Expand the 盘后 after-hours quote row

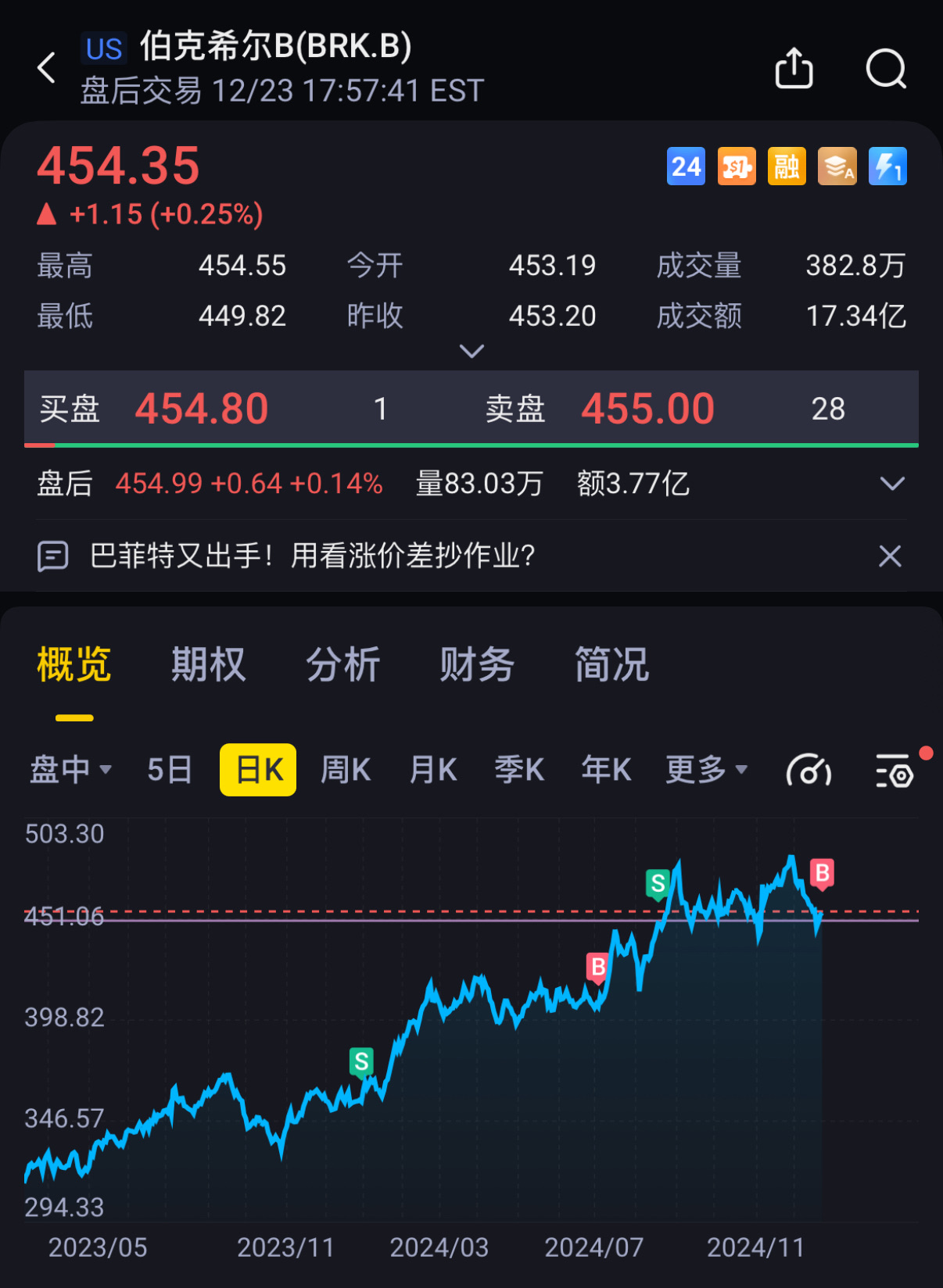891,483
